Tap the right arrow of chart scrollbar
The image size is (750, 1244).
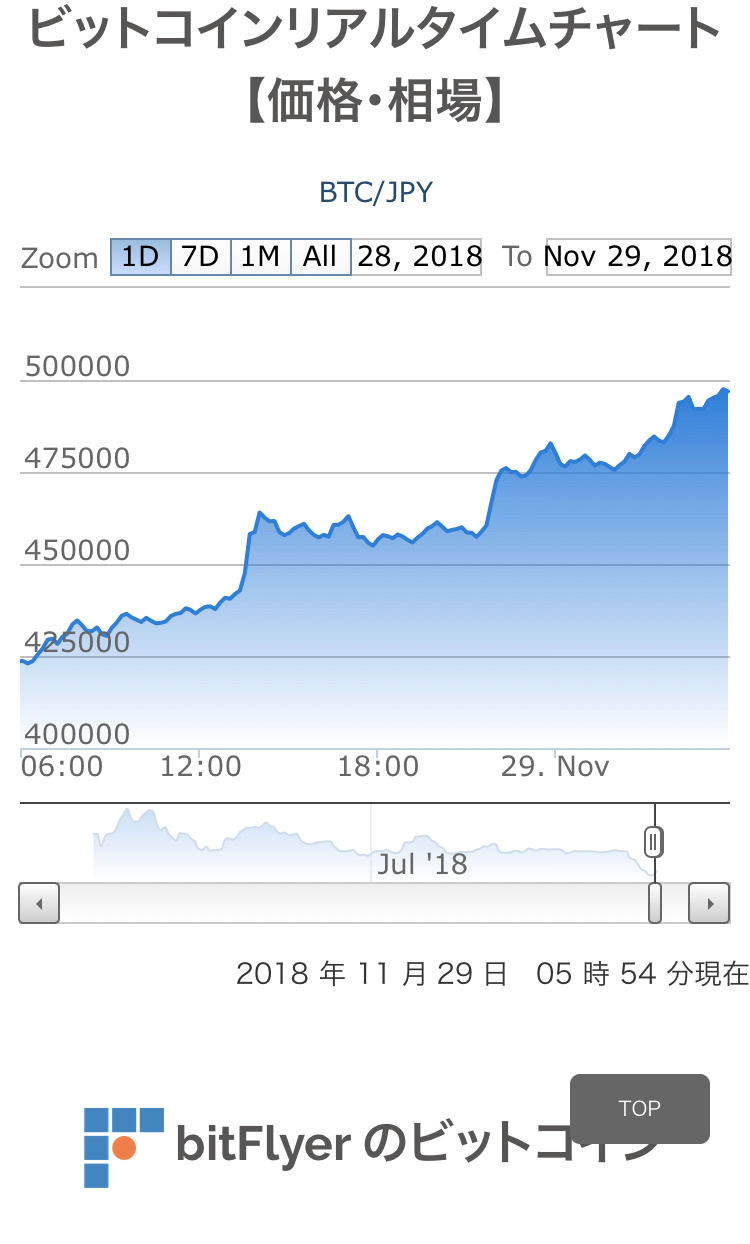[x=710, y=904]
